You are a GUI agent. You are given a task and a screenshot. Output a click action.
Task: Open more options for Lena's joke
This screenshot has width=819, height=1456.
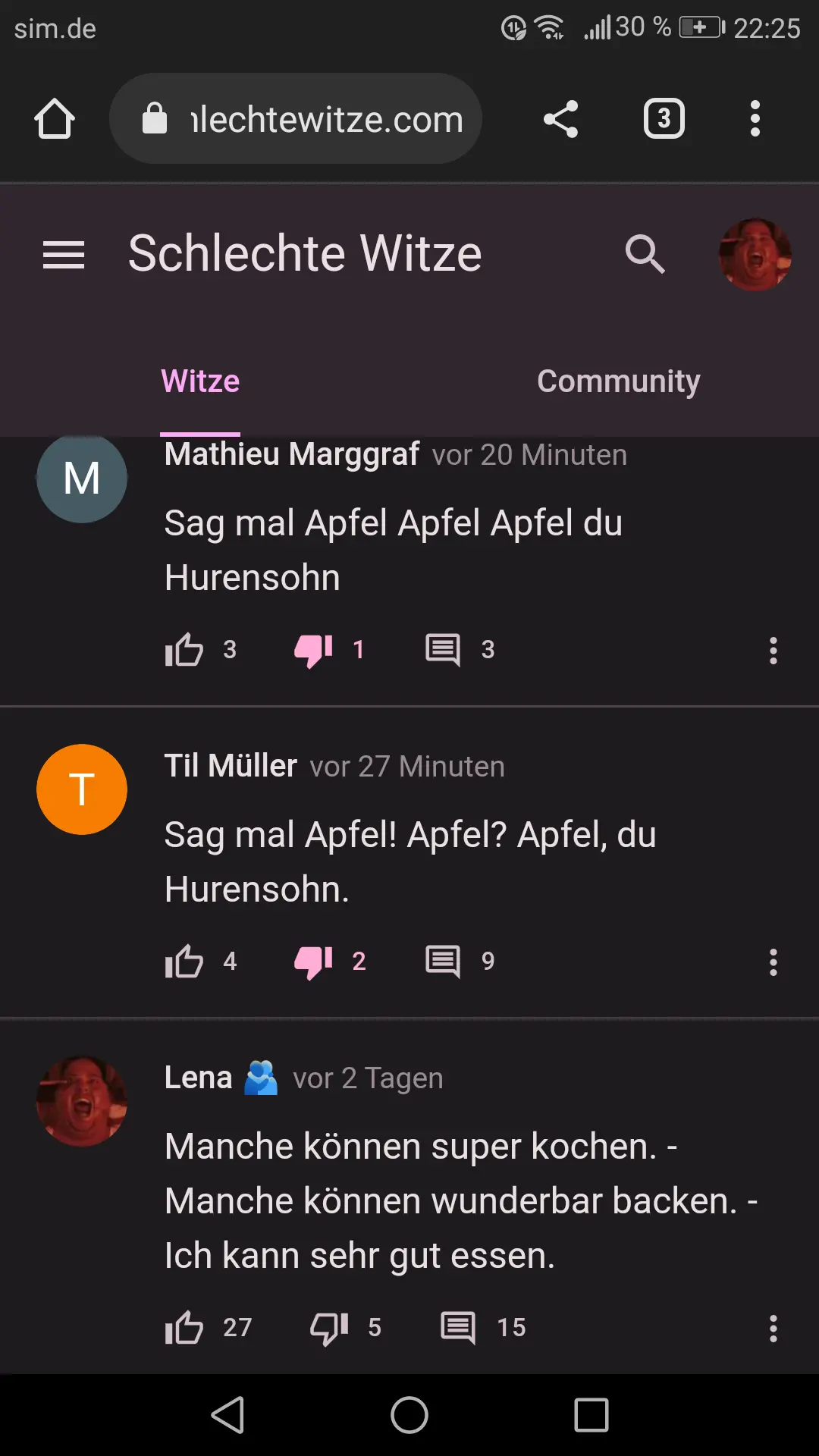point(773,1329)
